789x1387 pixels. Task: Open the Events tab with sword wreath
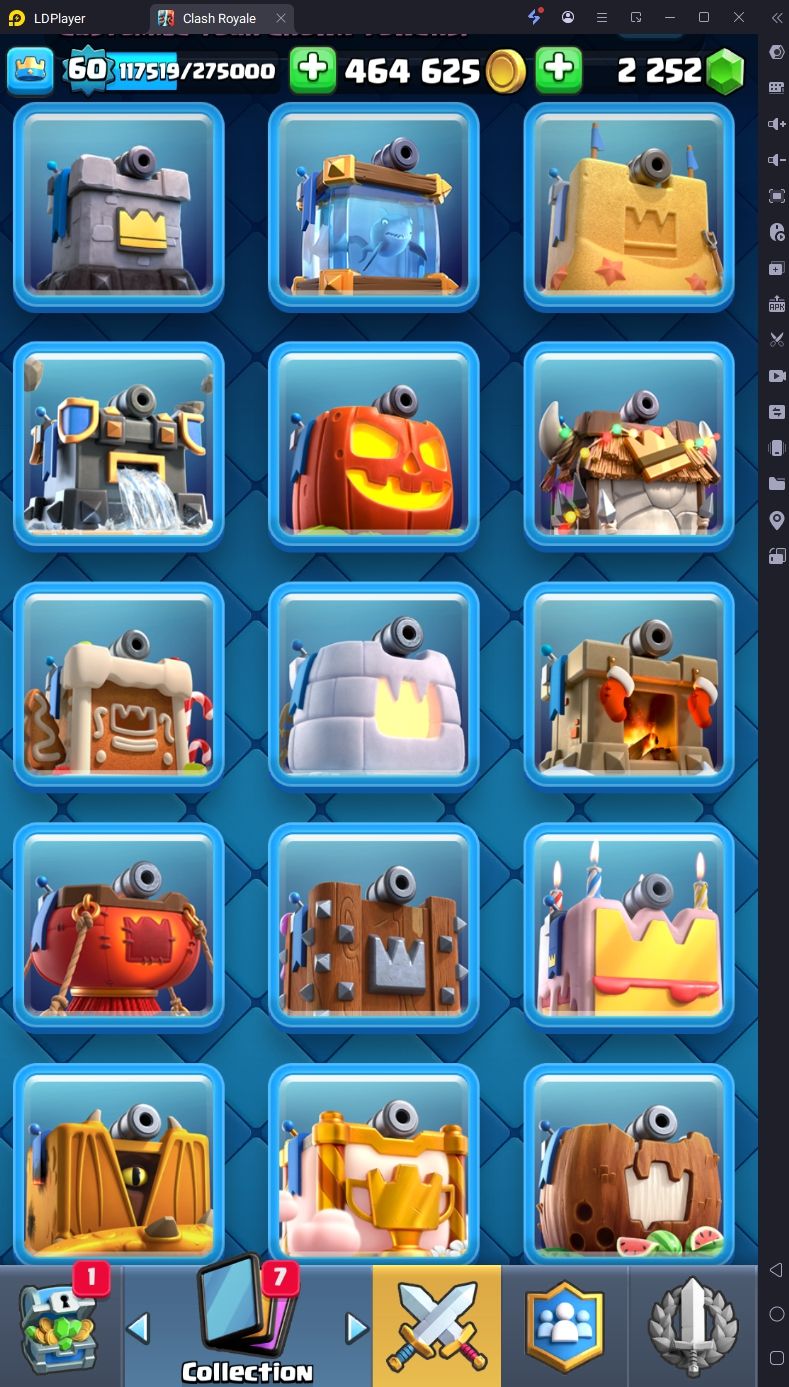point(693,1325)
